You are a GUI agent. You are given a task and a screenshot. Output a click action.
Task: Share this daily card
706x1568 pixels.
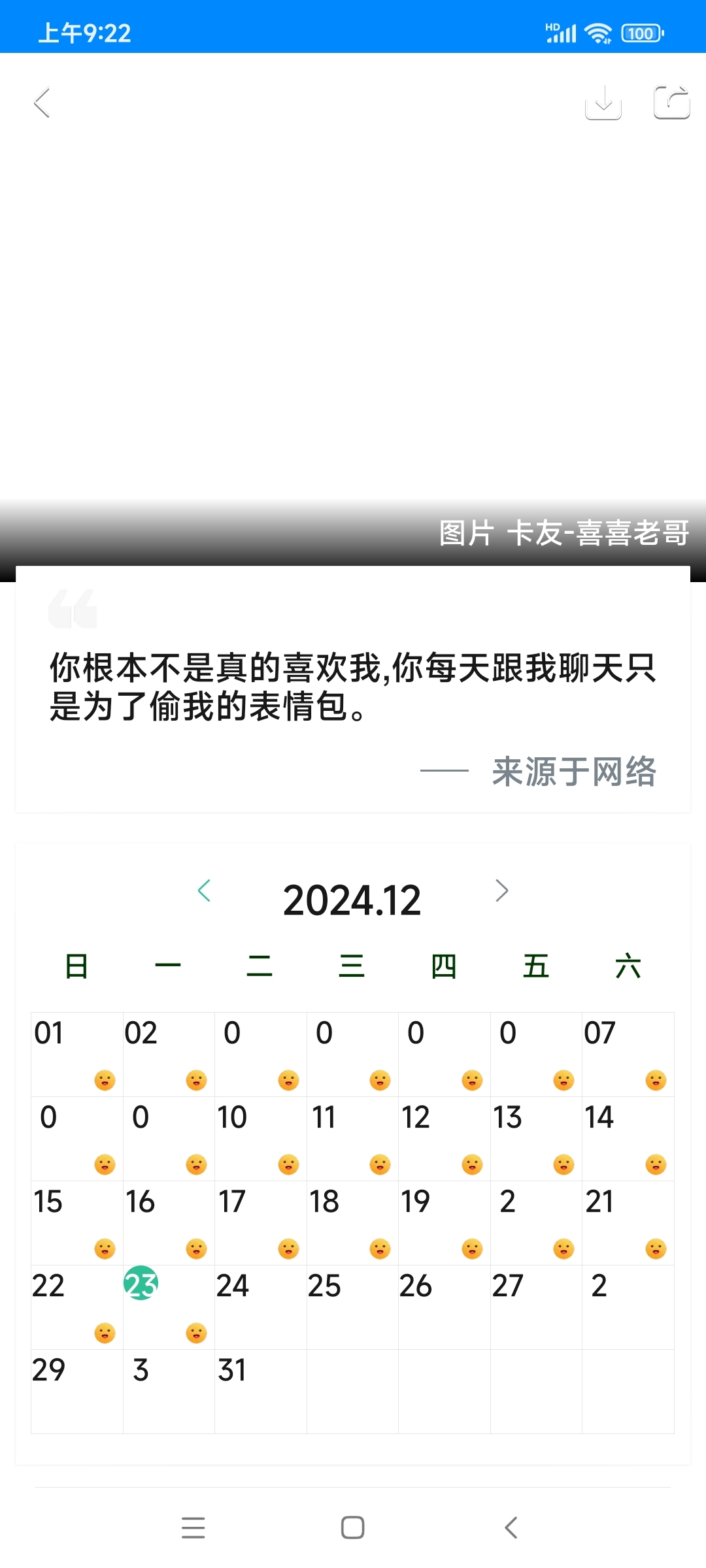tap(671, 103)
